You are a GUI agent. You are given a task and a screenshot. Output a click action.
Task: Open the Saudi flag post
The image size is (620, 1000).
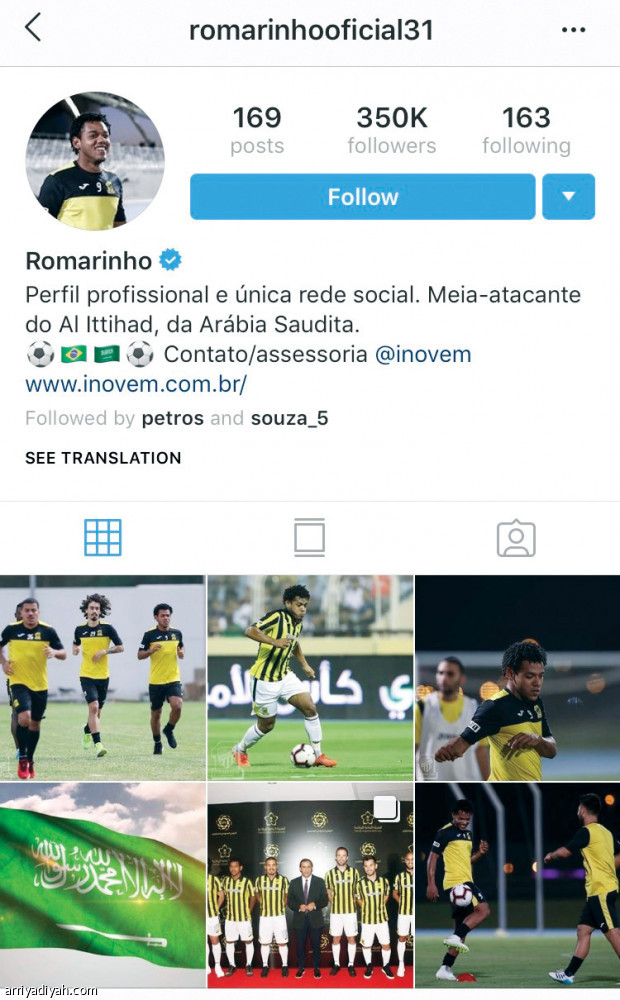tap(102, 885)
